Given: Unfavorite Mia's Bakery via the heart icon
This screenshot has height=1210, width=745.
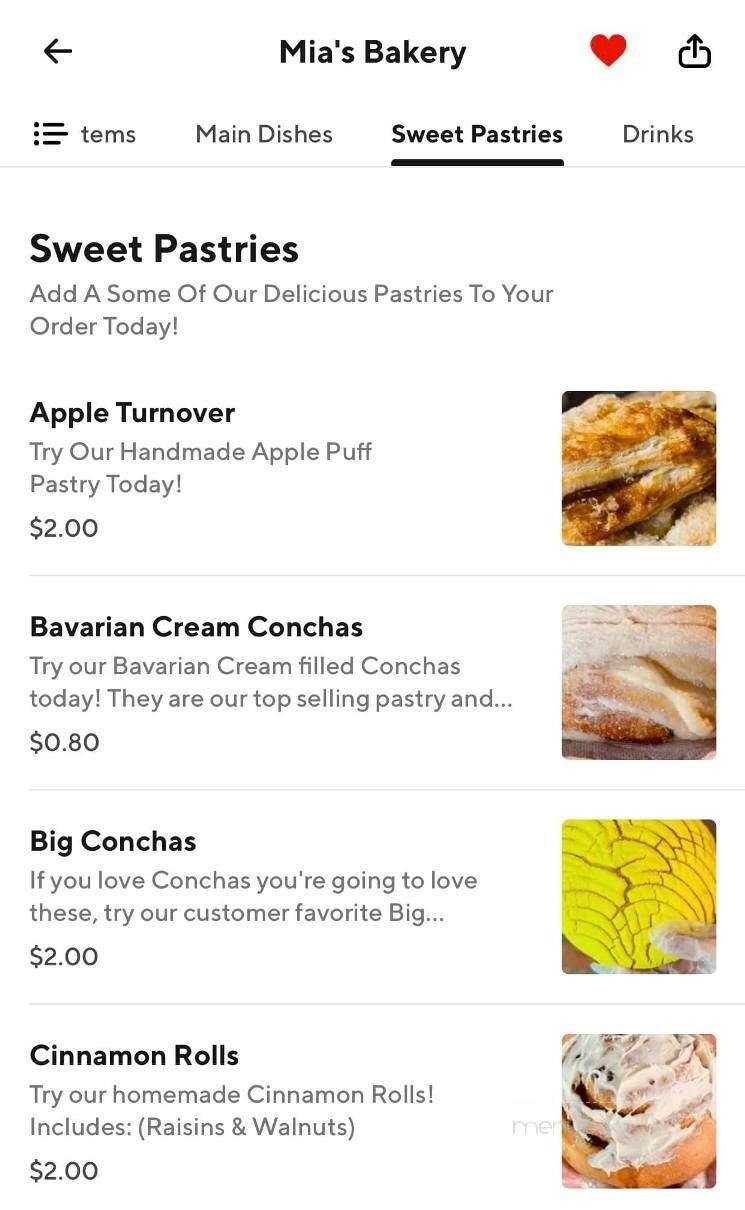Looking at the screenshot, I should point(608,49).
